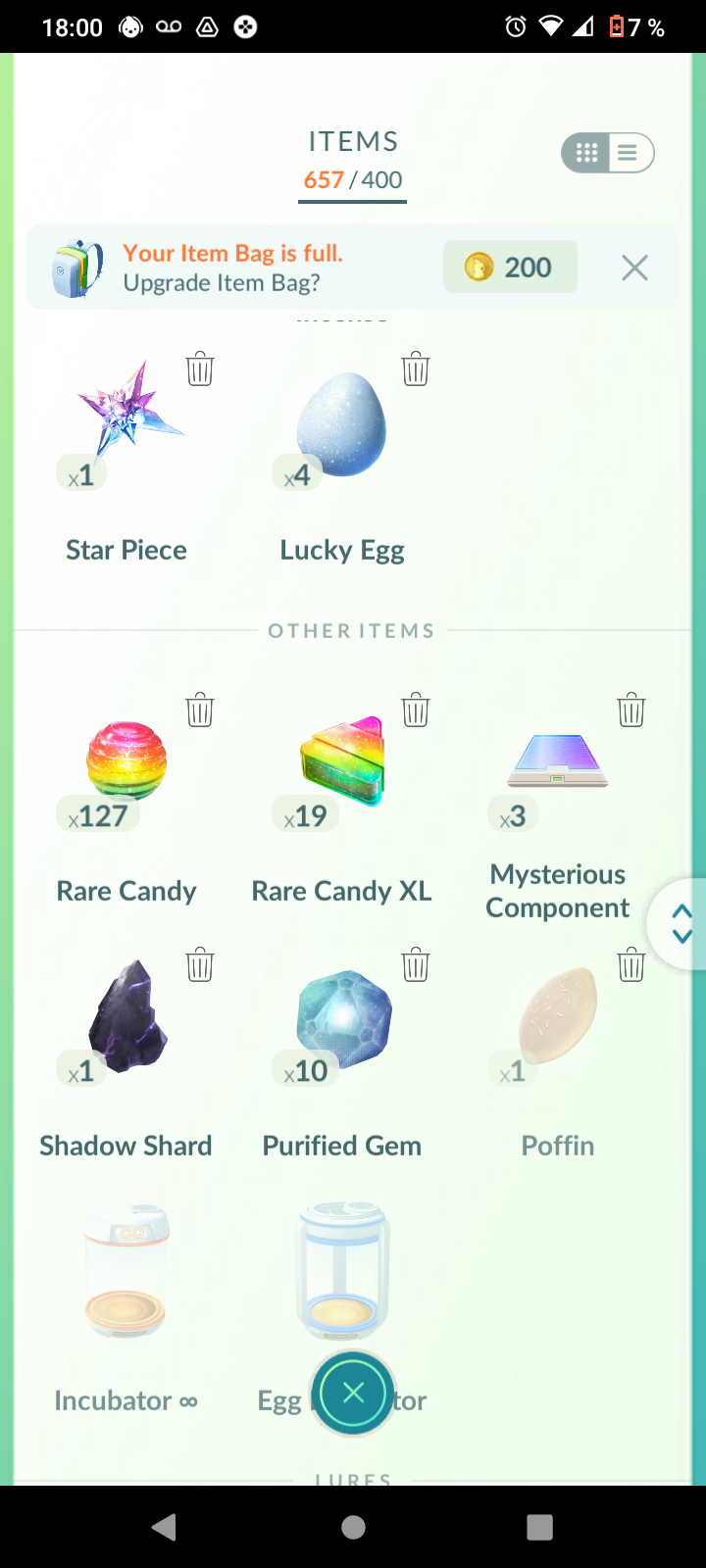Go back with system back button

165,1527
